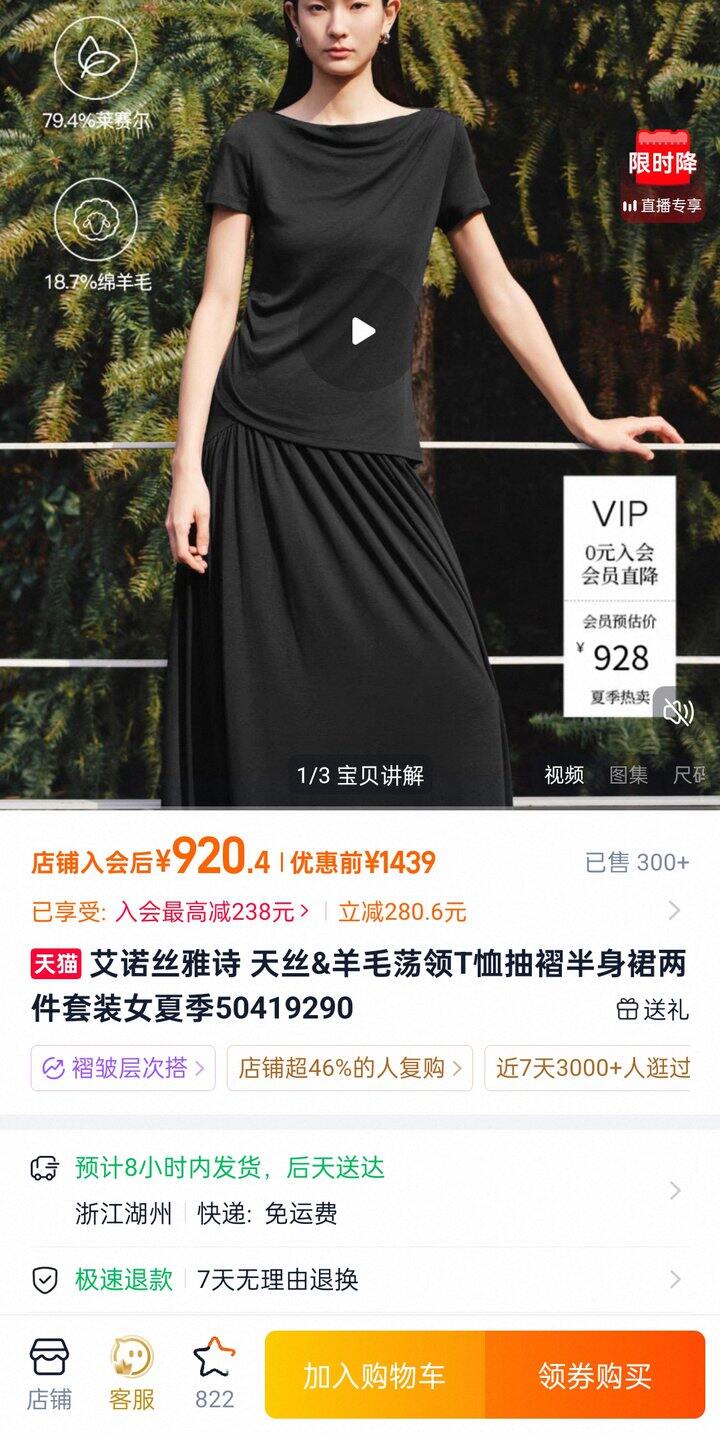Screen dimensions: 720x1434
Task: Open the 褶皱层次搭 chip
Action: click(123, 1068)
